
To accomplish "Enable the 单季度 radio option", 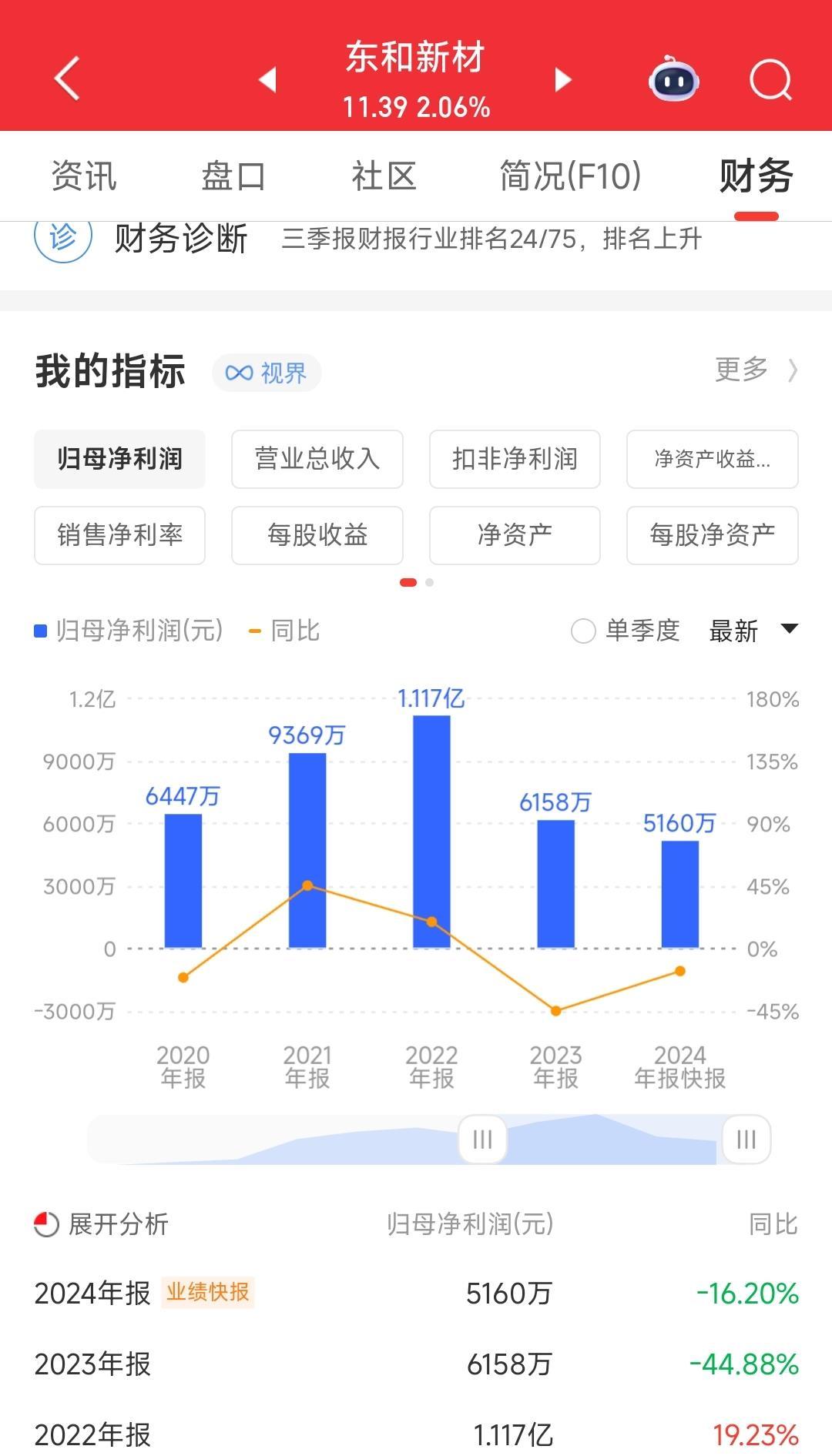I will point(584,631).
